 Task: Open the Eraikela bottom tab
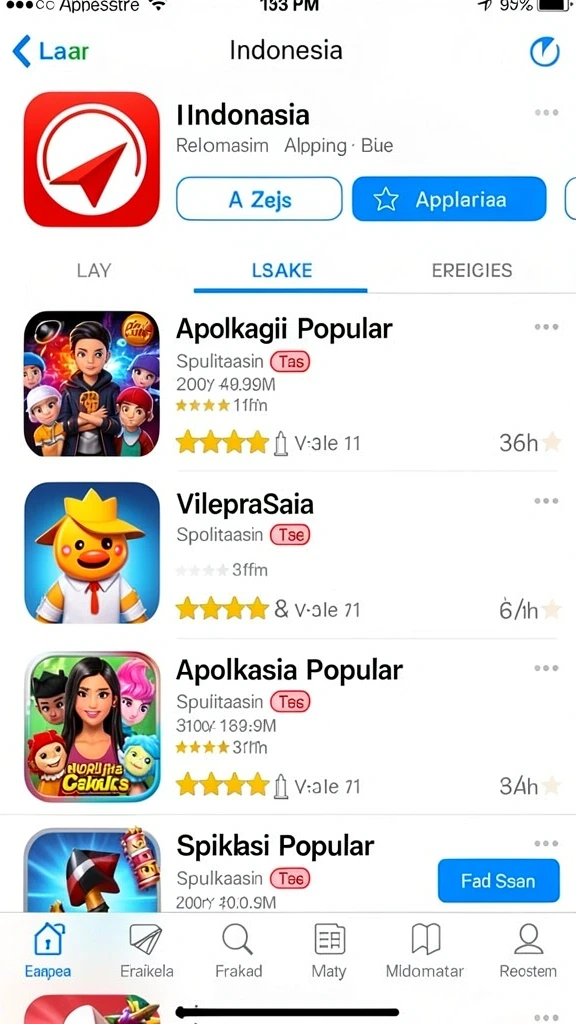(x=146, y=950)
